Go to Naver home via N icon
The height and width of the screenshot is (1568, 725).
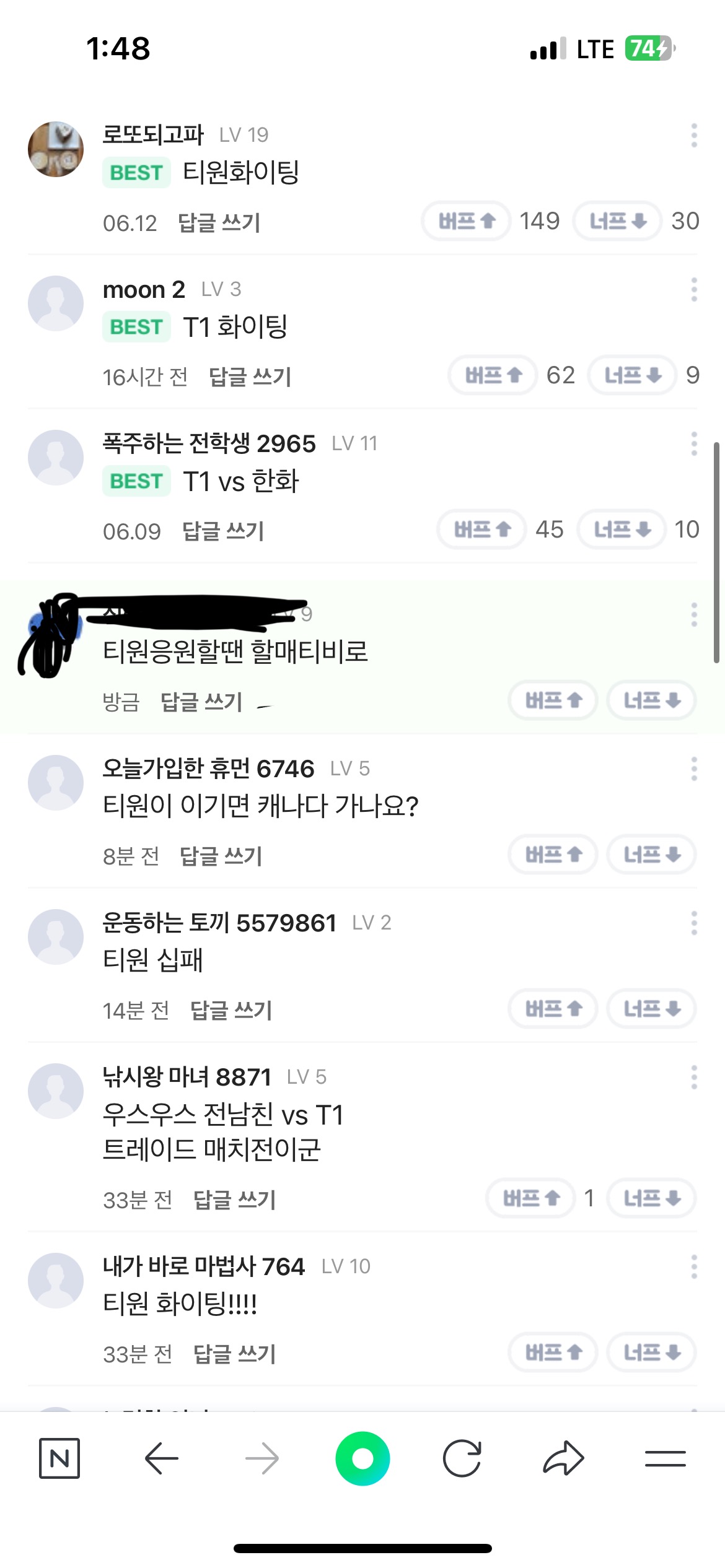59,1458
